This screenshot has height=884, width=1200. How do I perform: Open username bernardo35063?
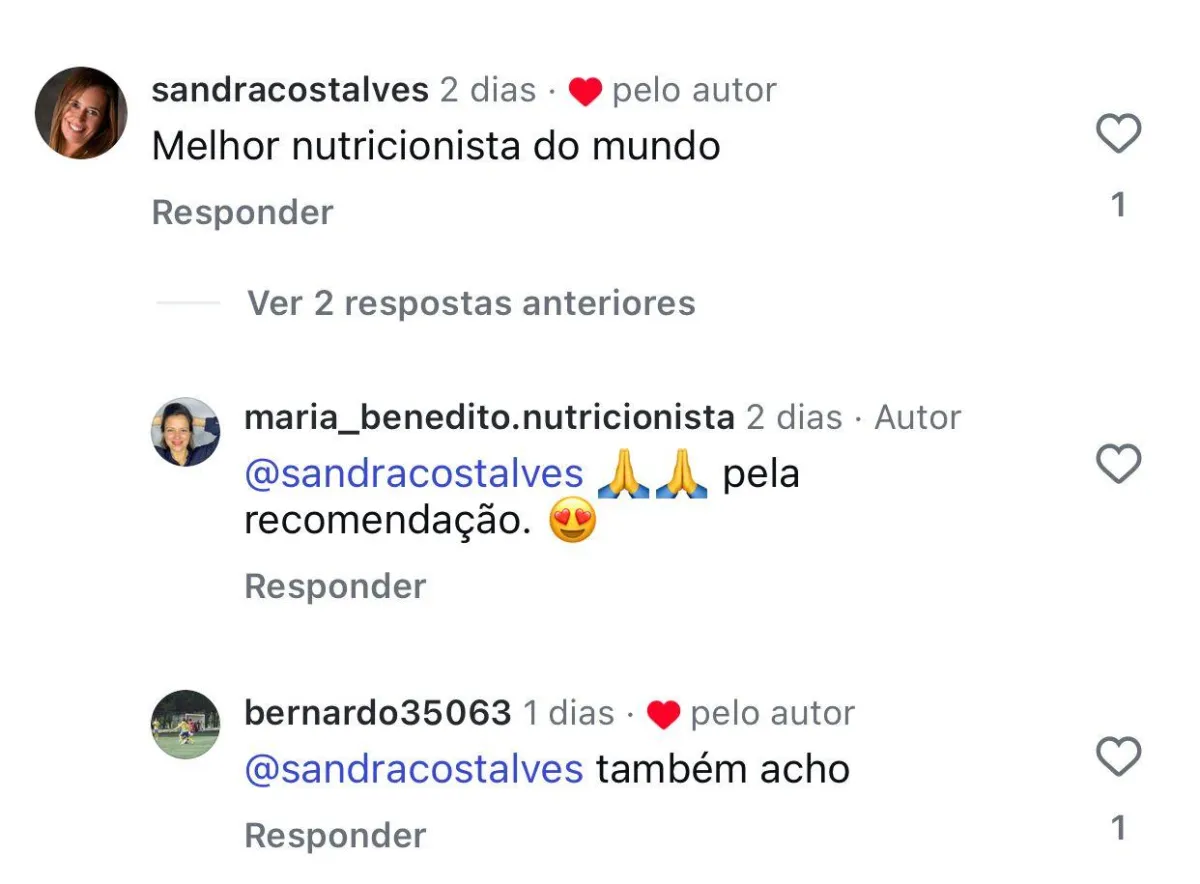tap(377, 713)
